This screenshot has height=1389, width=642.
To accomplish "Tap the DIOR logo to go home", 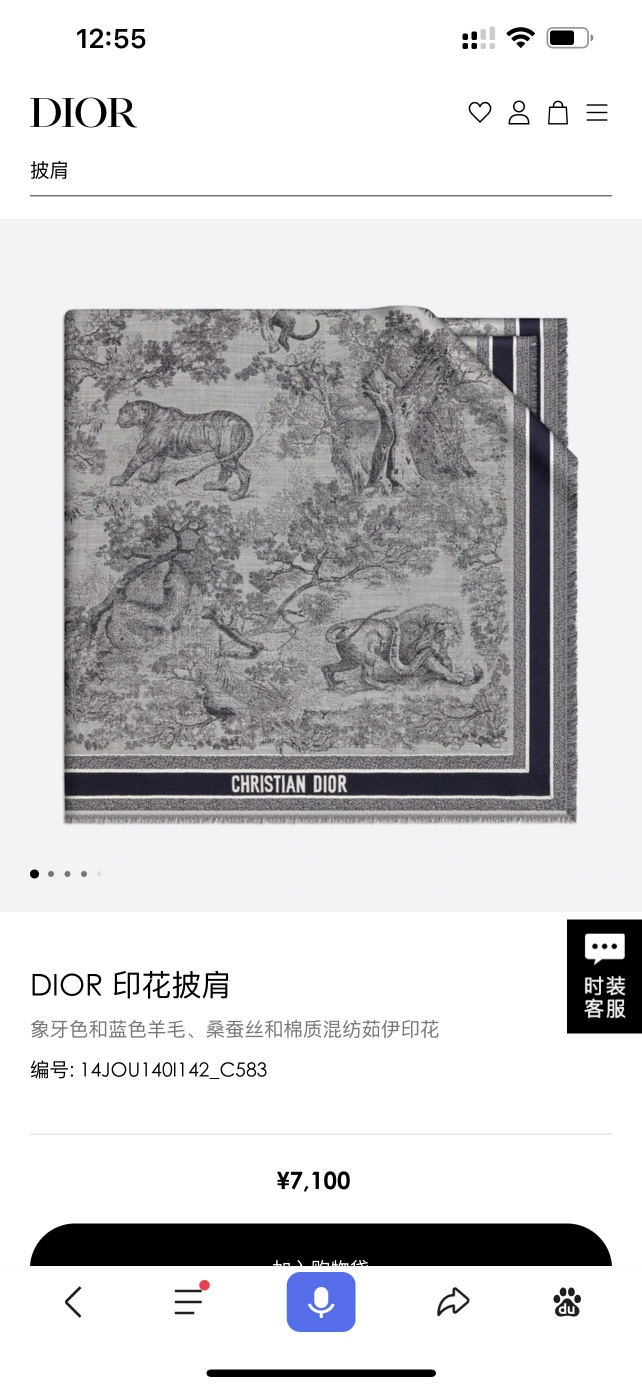I will (x=83, y=113).
